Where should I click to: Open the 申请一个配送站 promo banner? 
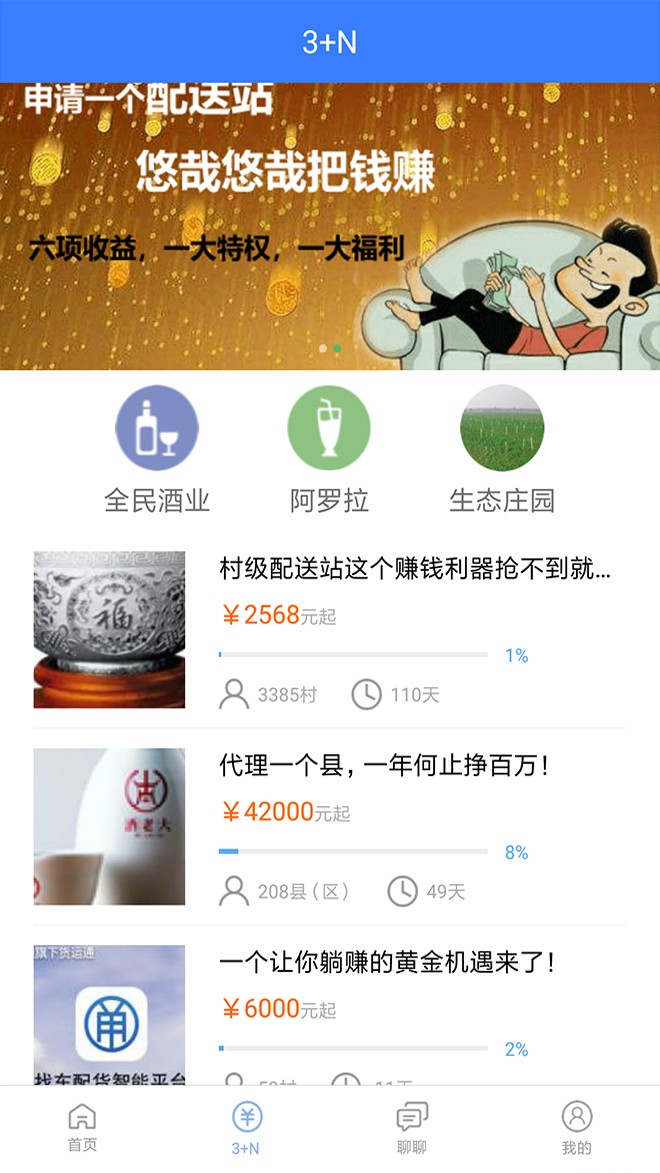pos(330,226)
